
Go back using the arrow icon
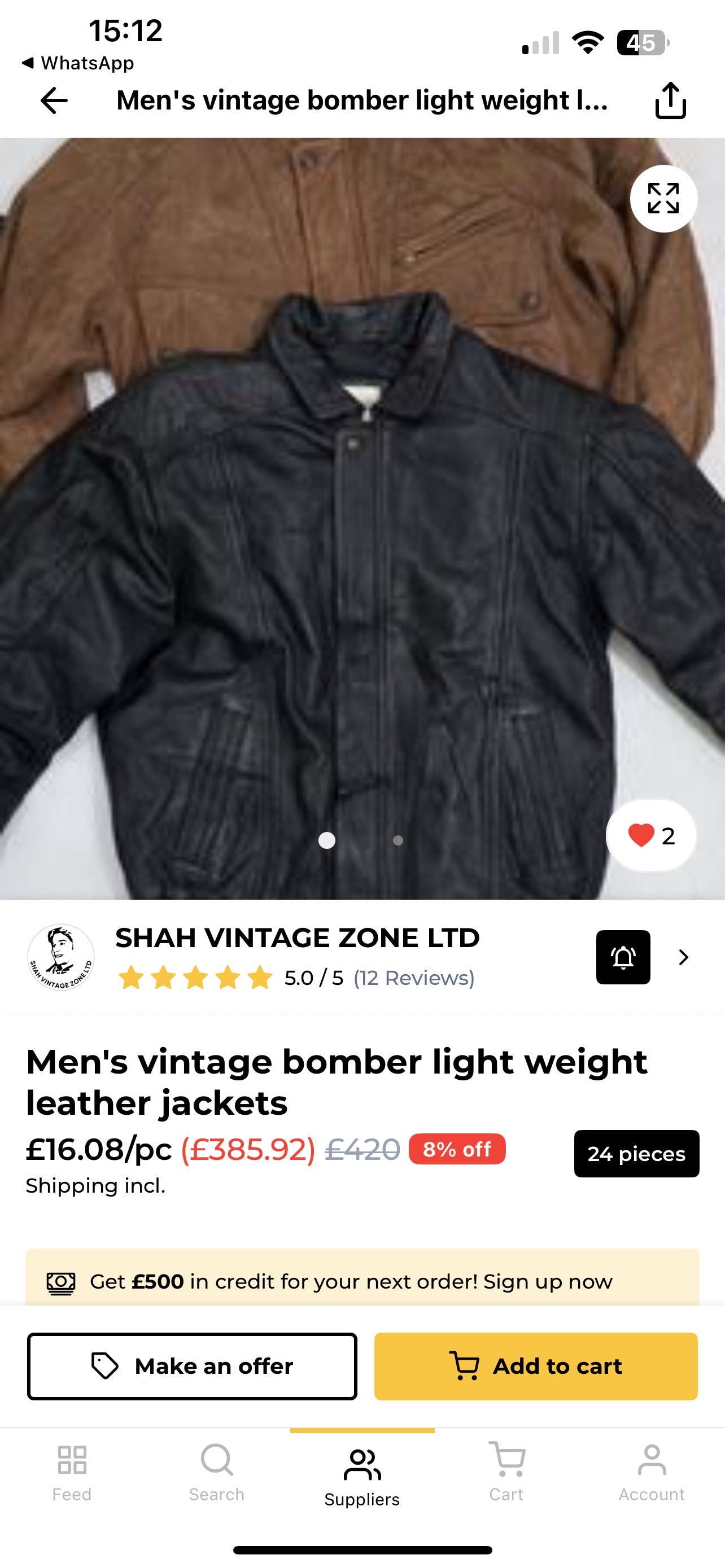pos(54,100)
